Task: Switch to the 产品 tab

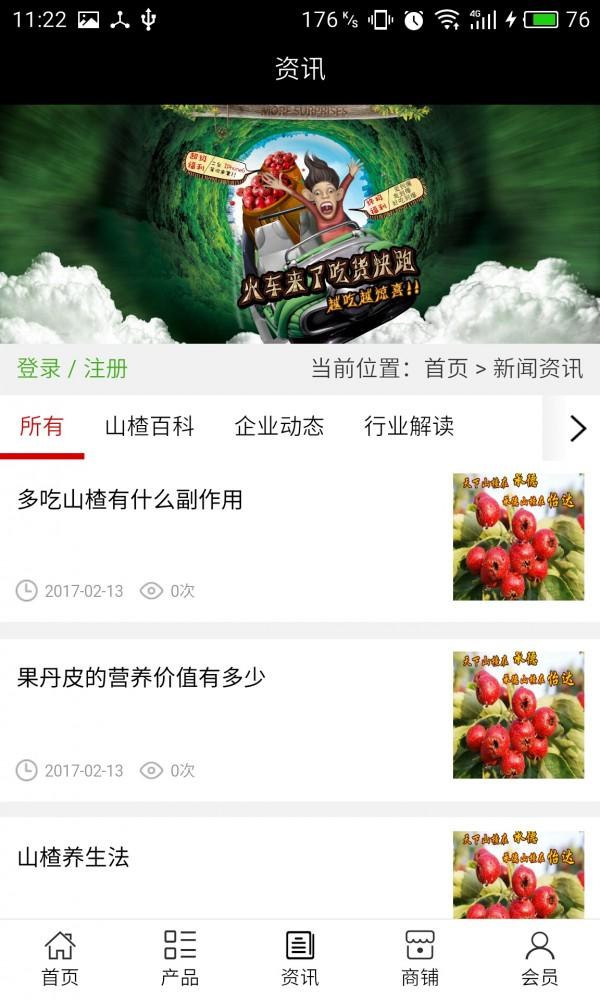Action: (x=180, y=958)
